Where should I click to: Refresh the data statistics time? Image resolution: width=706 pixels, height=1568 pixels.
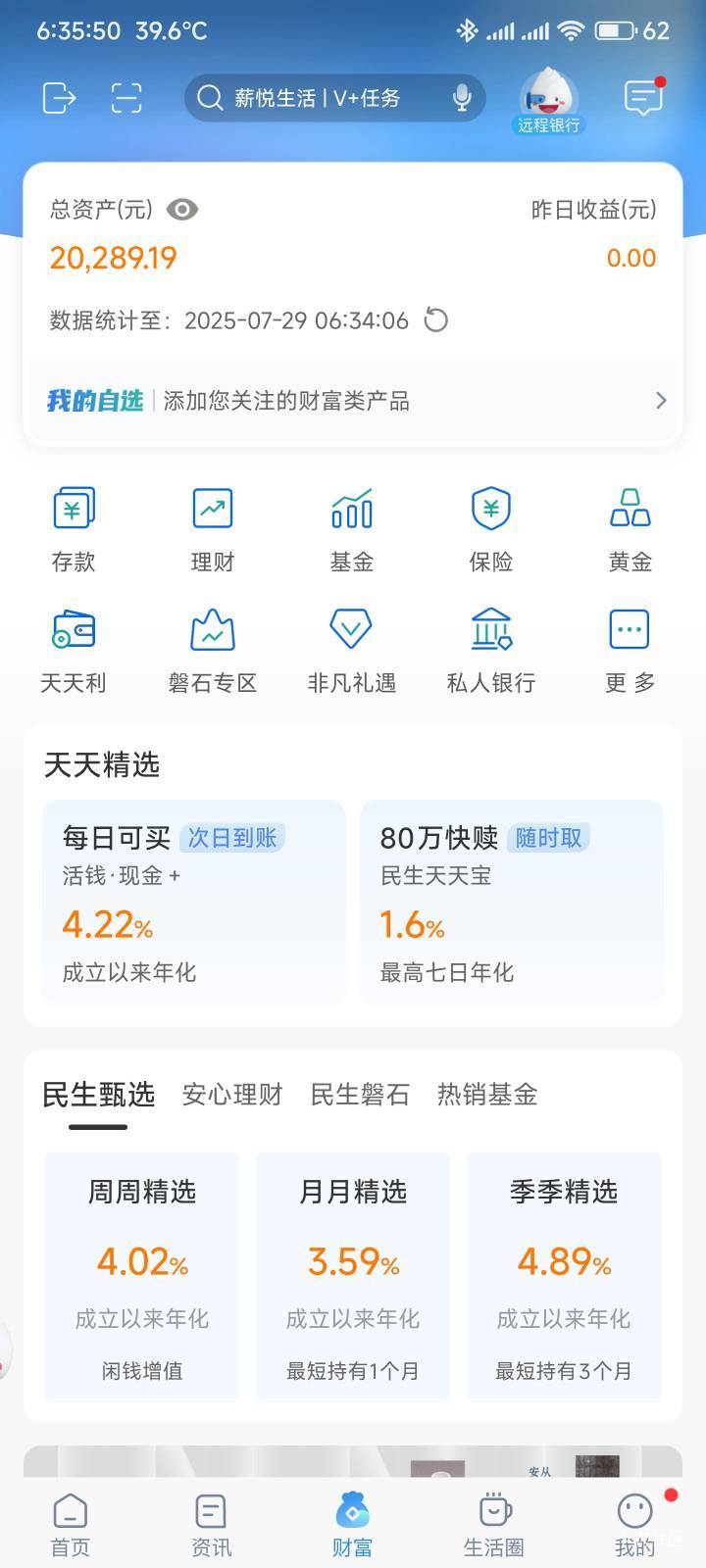[436, 320]
